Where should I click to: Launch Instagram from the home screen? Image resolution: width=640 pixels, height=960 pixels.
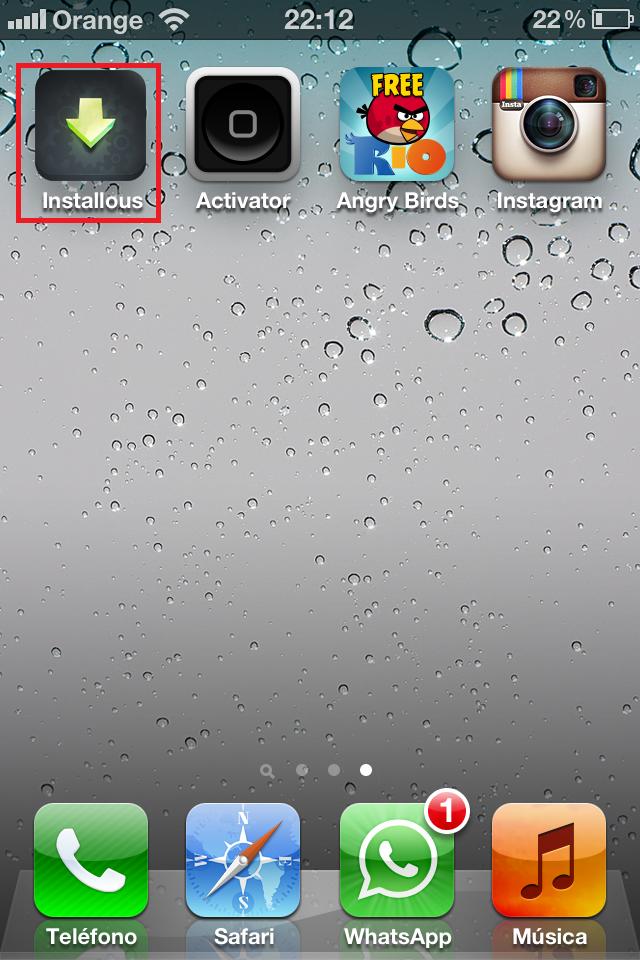point(549,125)
